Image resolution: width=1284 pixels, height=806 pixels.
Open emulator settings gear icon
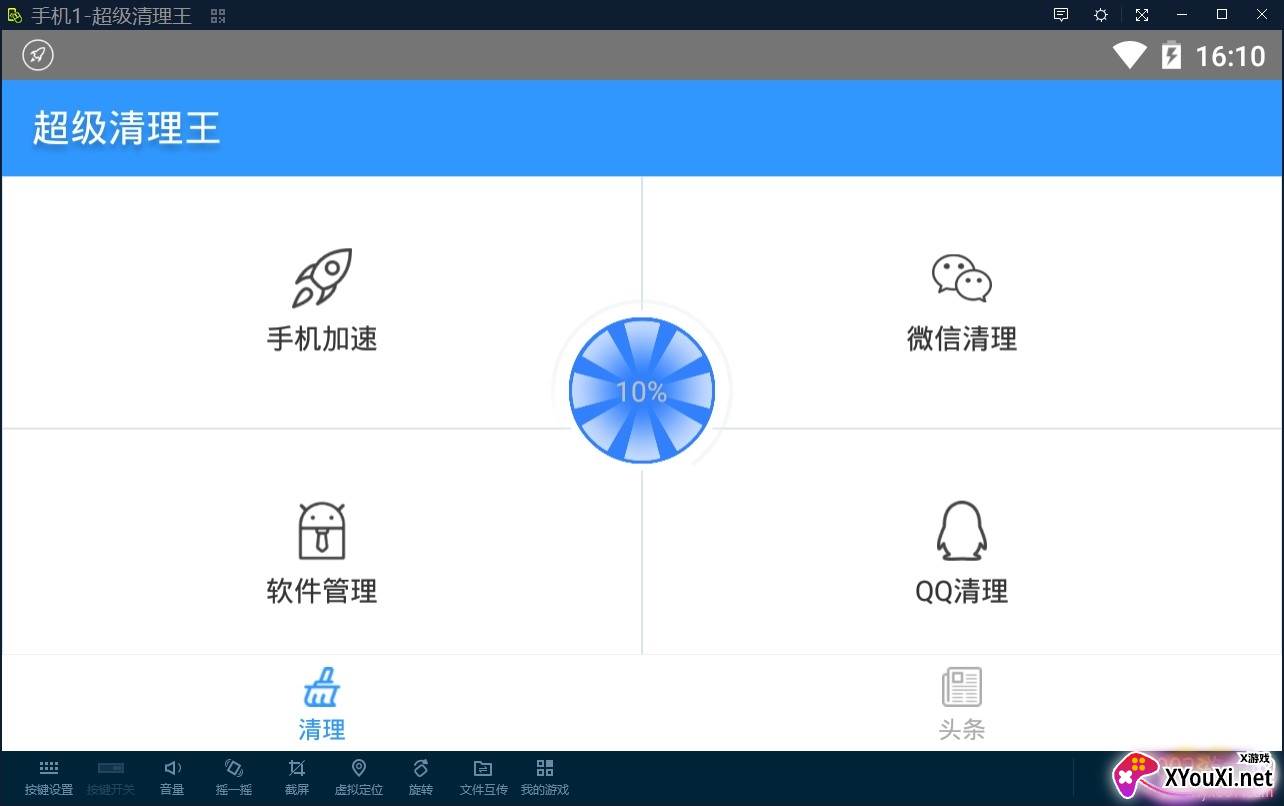[x=1101, y=15]
